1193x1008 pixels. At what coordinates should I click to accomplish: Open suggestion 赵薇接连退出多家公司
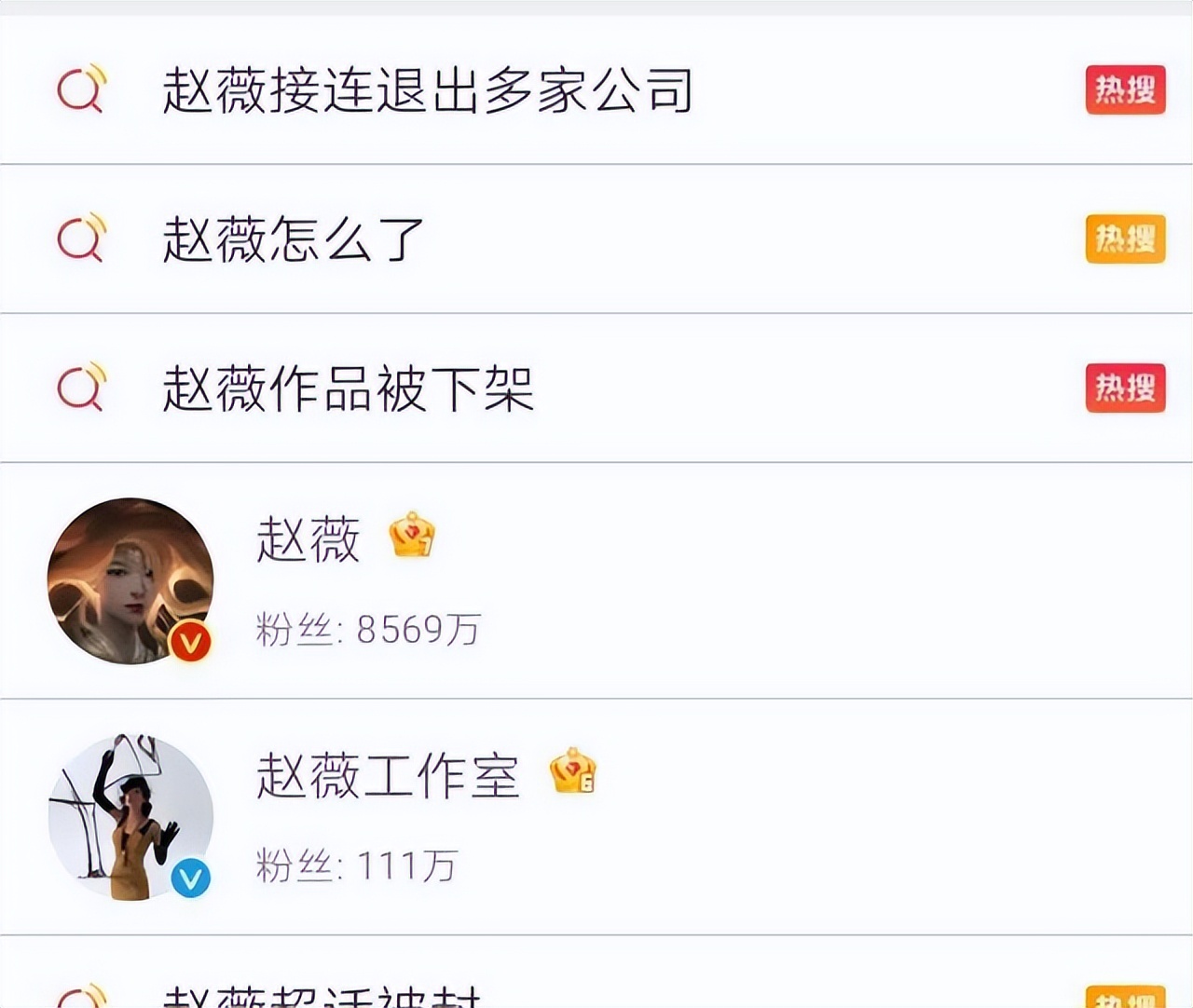point(427,90)
